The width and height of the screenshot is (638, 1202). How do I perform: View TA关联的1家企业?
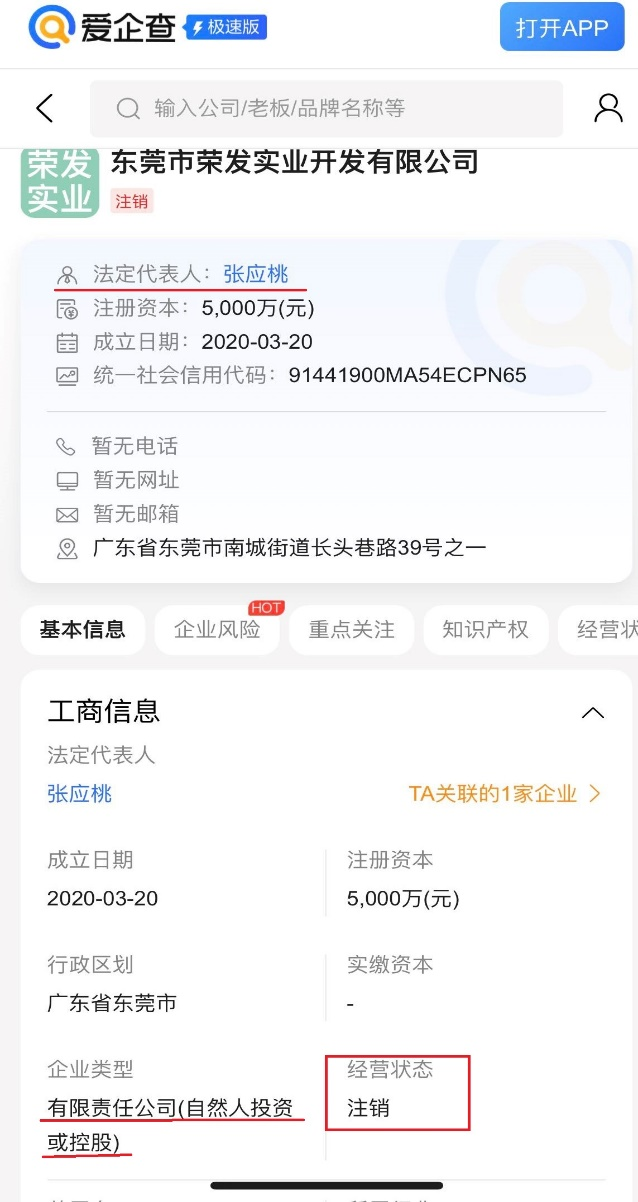(x=505, y=794)
